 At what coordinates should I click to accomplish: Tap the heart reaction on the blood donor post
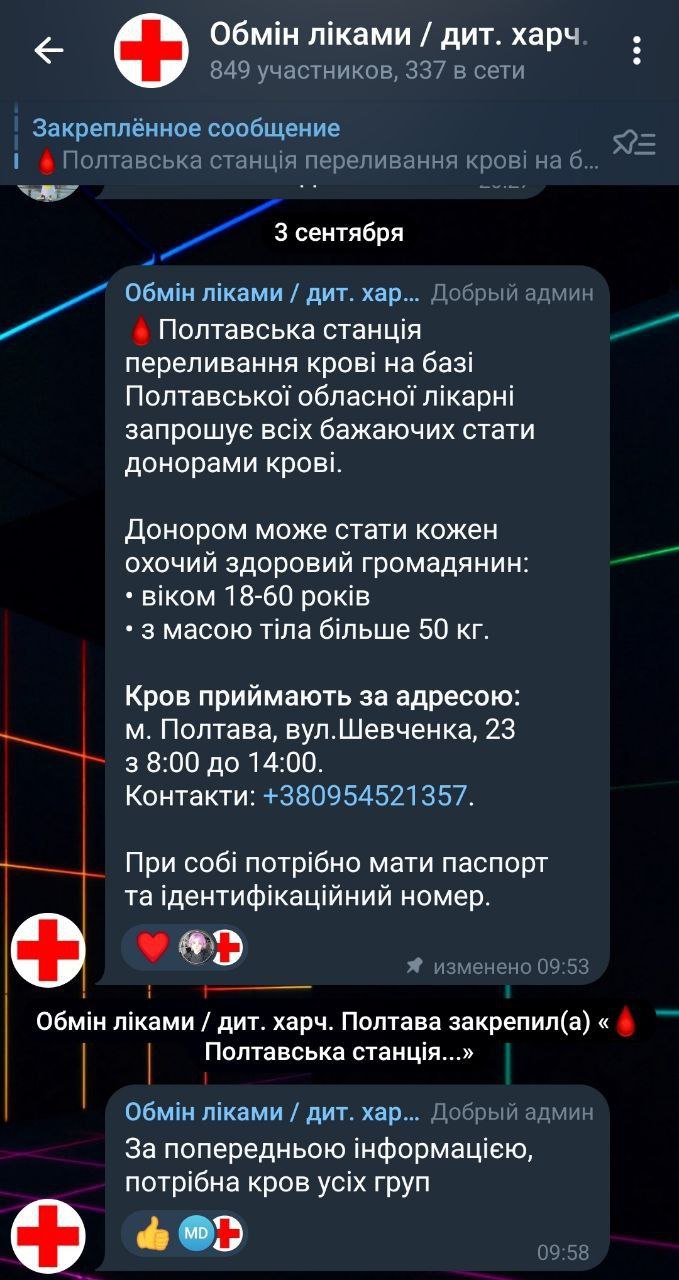(x=153, y=946)
